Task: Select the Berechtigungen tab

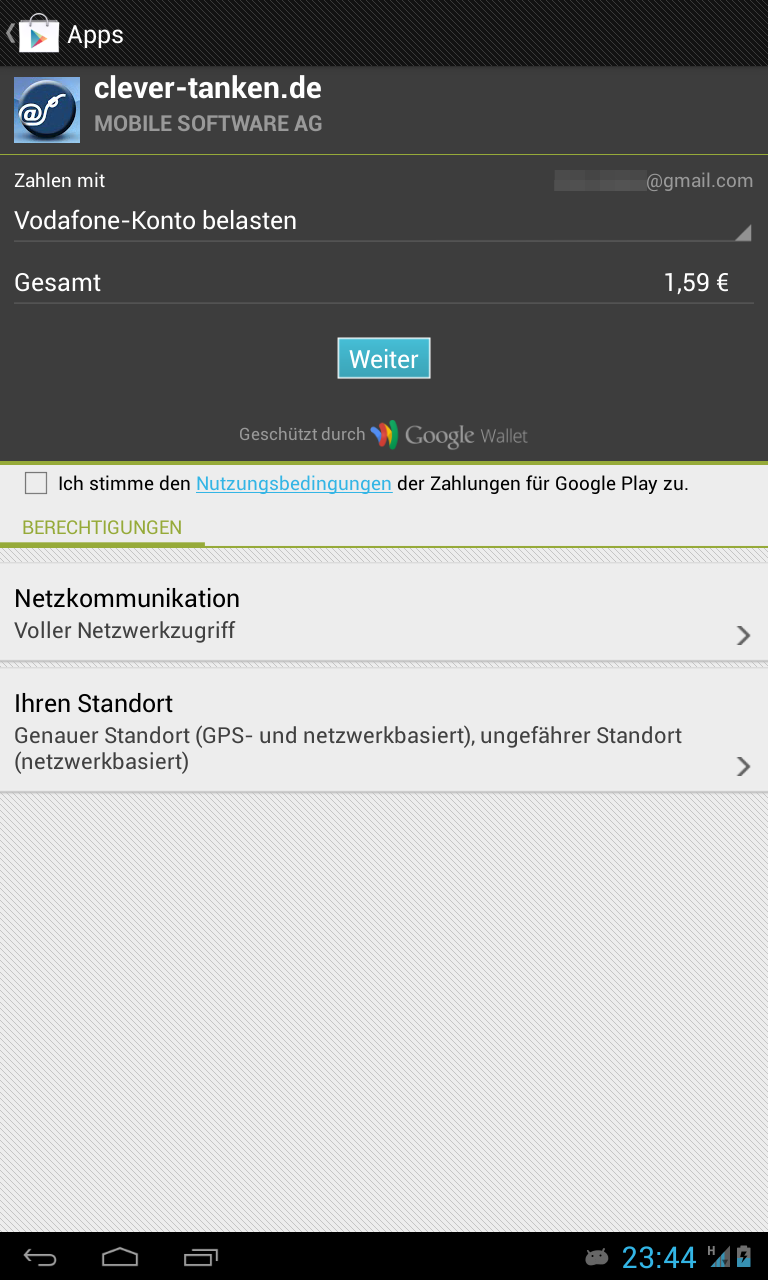Action: 102,528
